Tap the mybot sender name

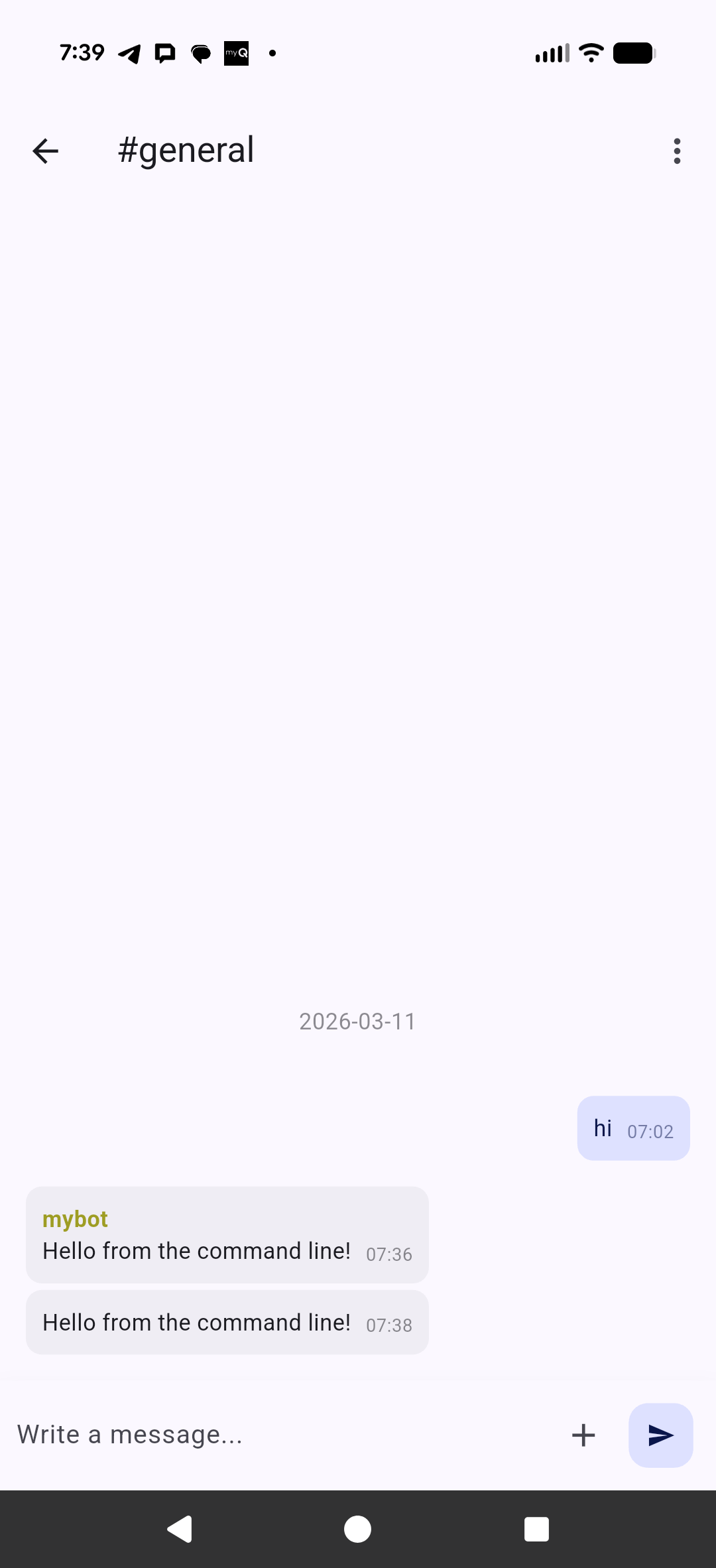click(x=75, y=1219)
